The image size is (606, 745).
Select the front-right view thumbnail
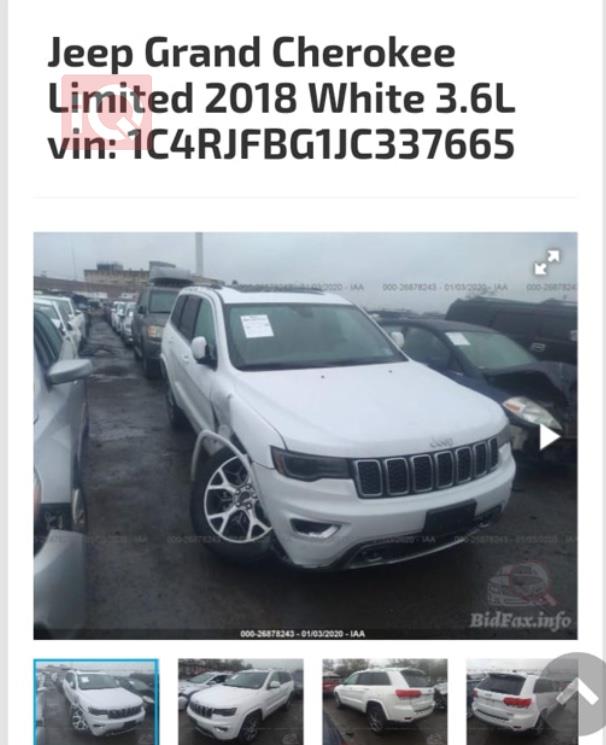click(x=240, y=700)
